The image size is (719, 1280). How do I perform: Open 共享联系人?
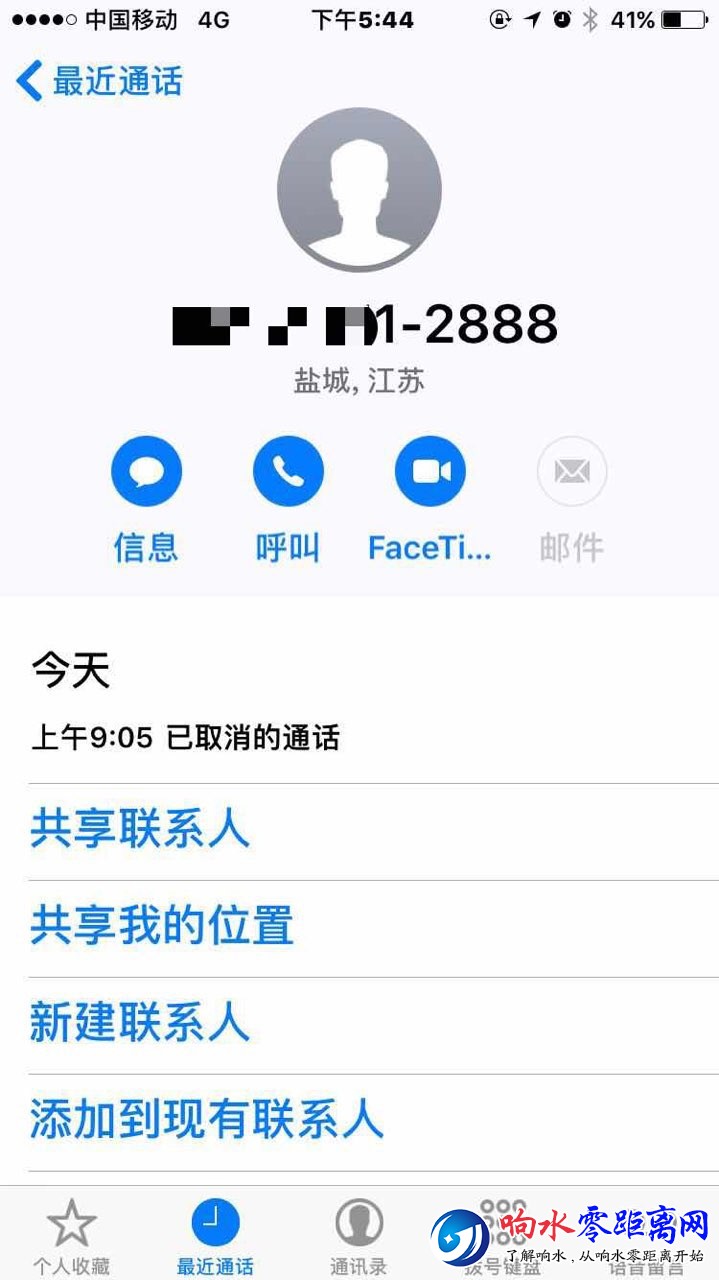tap(140, 830)
